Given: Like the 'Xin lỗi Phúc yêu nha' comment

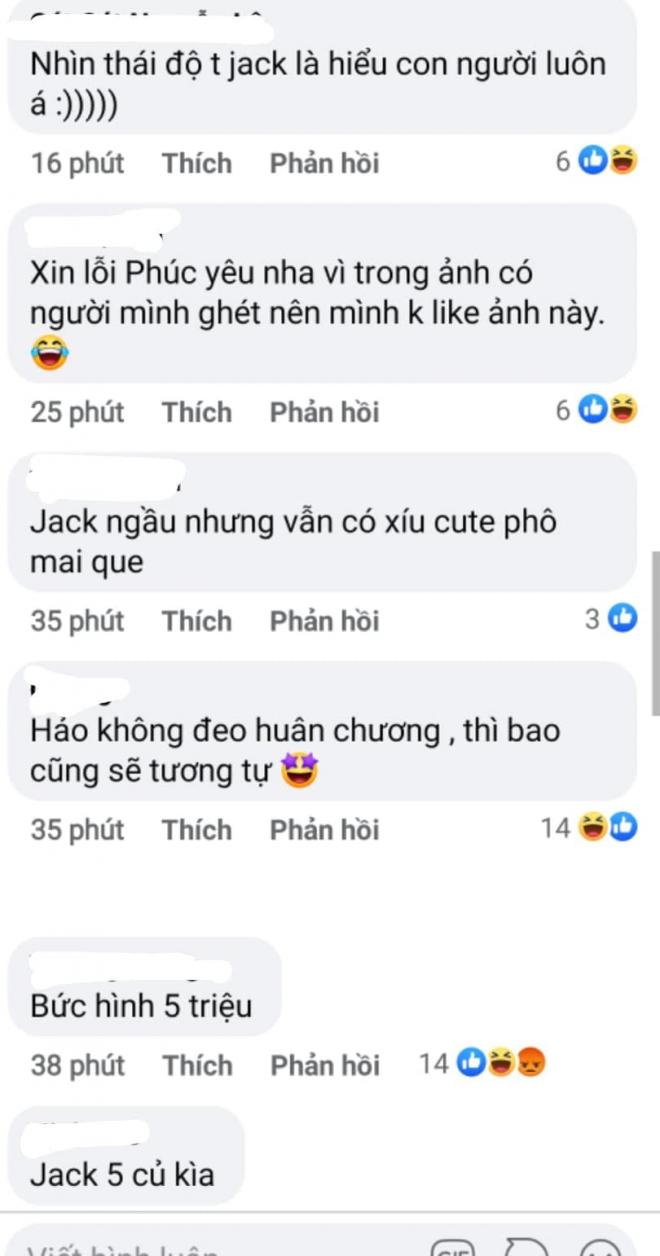Looking at the screenshot, I should (197, 412).
